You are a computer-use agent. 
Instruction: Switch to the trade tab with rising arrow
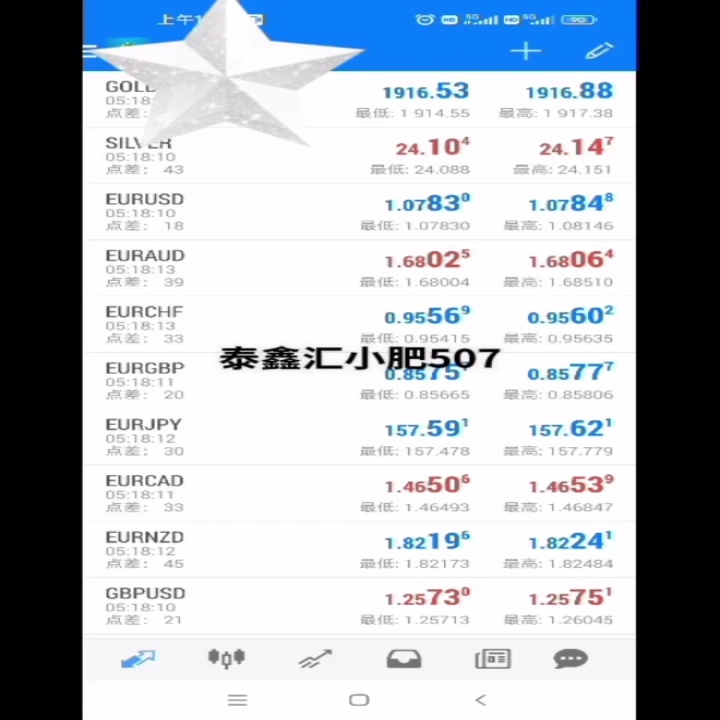click(x=315, y=658)
